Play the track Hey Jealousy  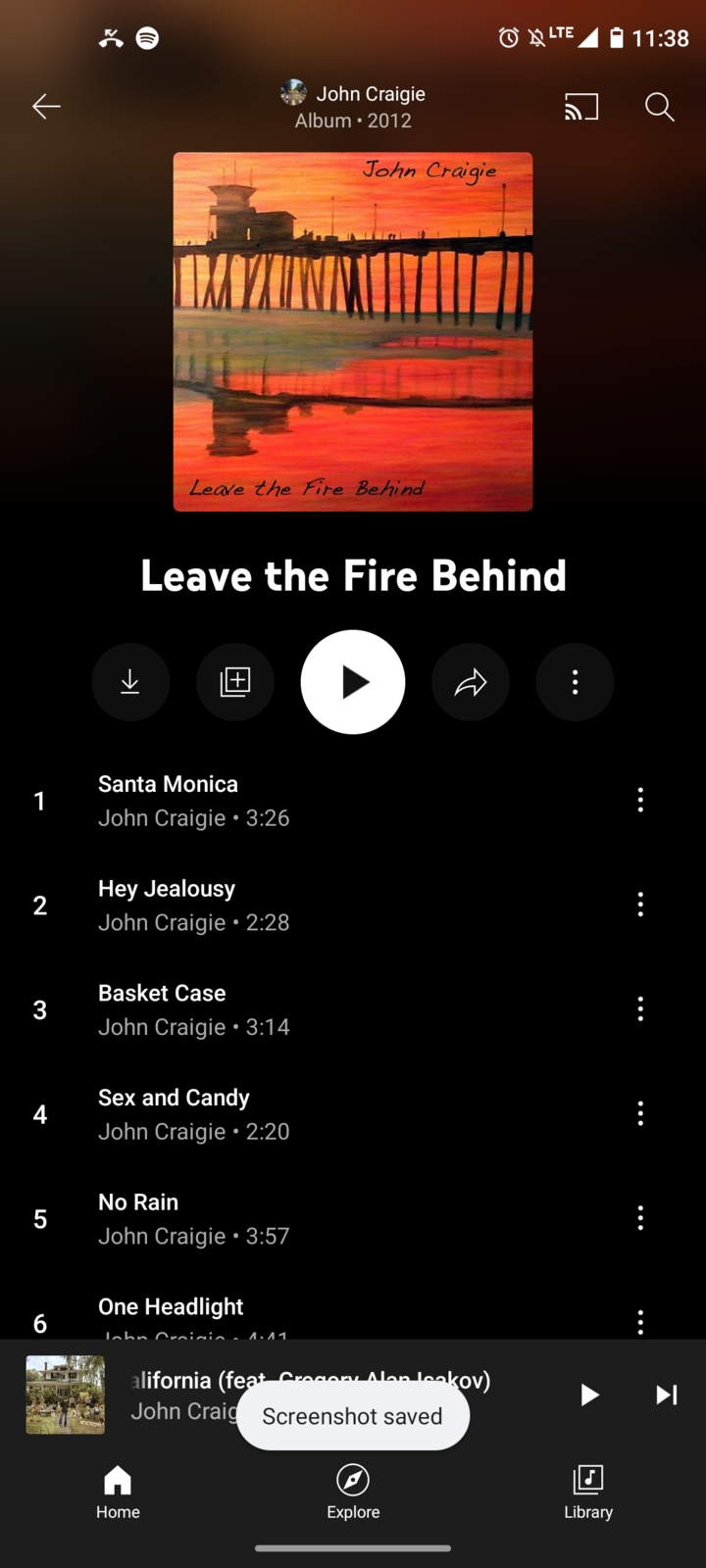click(x=294, y=905)
